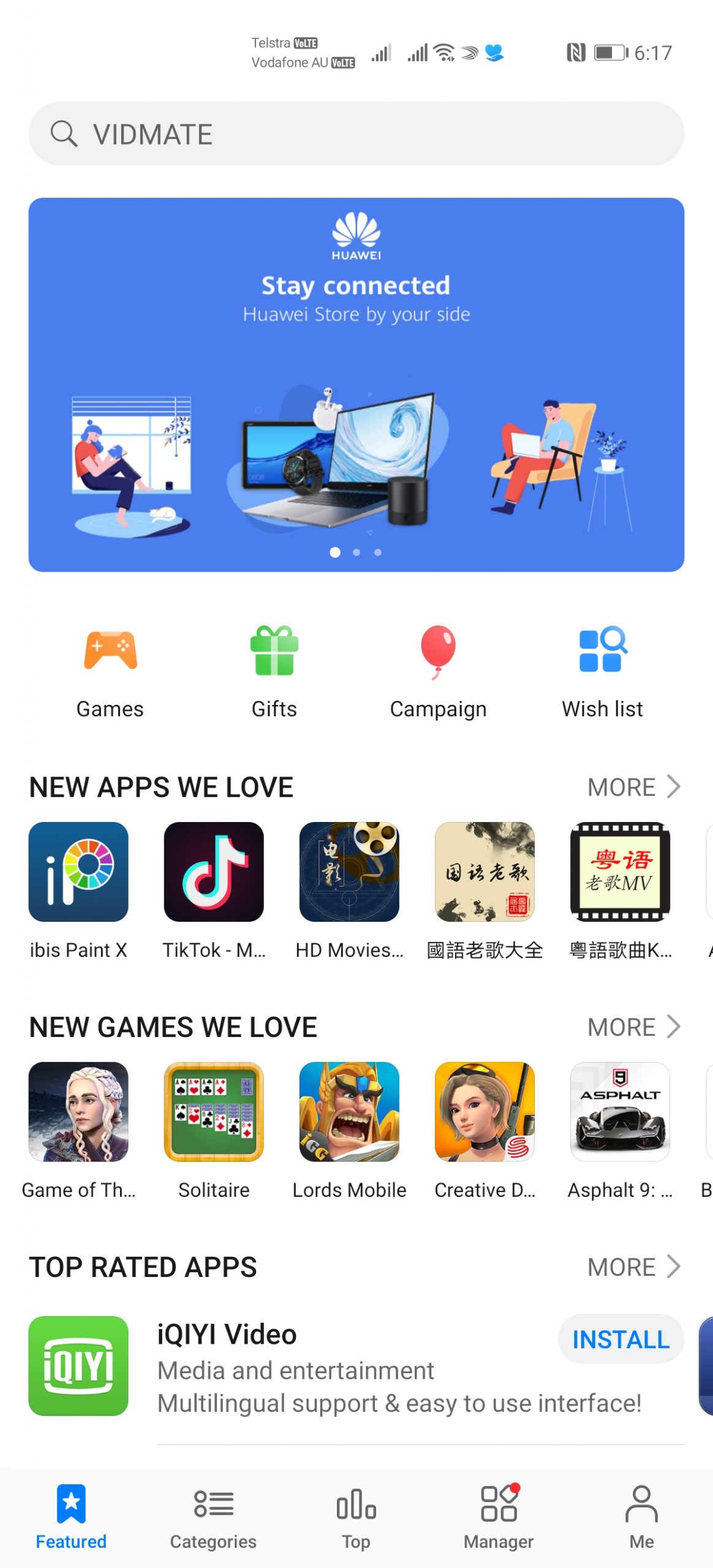The width and height of the screenshot is (713, 1568).
Task: Show more Top Rated Apps
Action: pos(634,1267)
